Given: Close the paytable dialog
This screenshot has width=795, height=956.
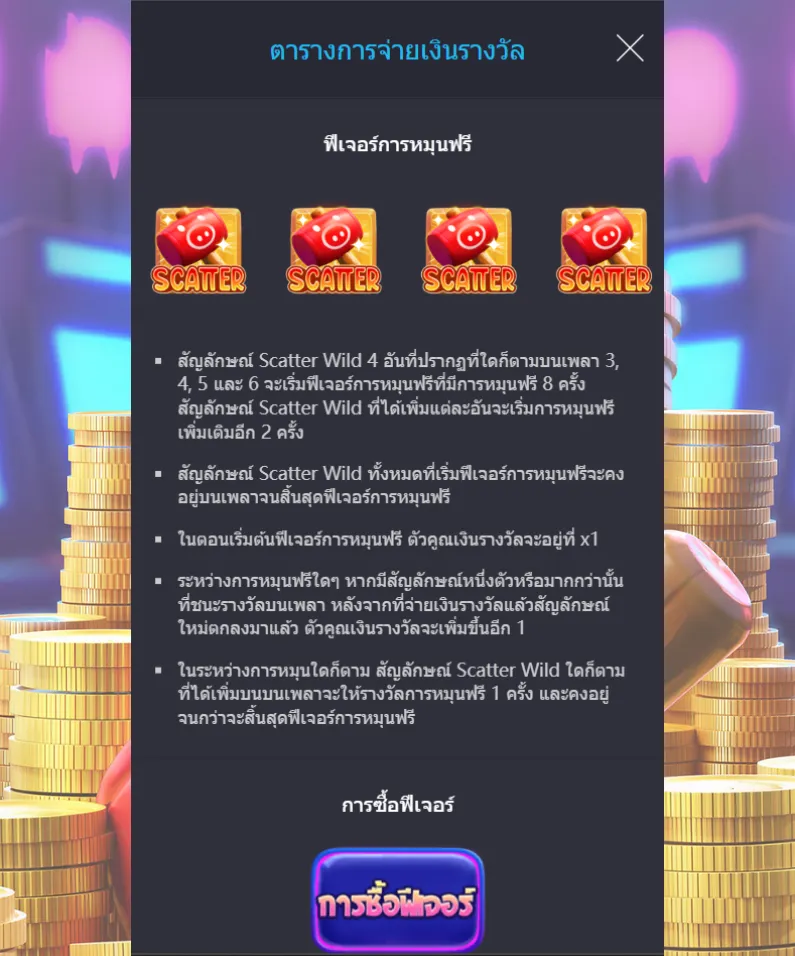Looking at the screenshot, I should [629, 48].
